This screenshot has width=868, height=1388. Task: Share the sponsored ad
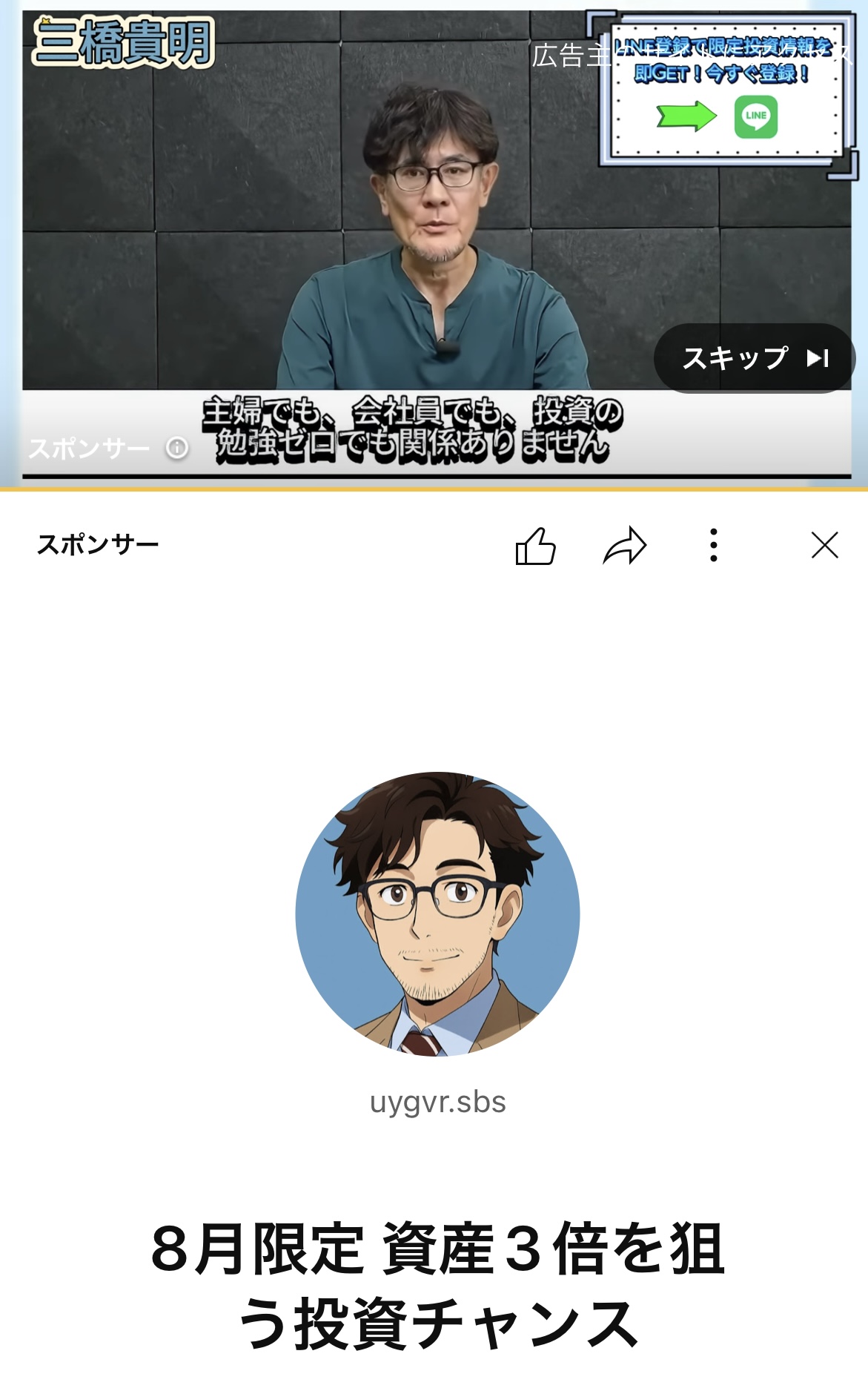pos(625,546)
